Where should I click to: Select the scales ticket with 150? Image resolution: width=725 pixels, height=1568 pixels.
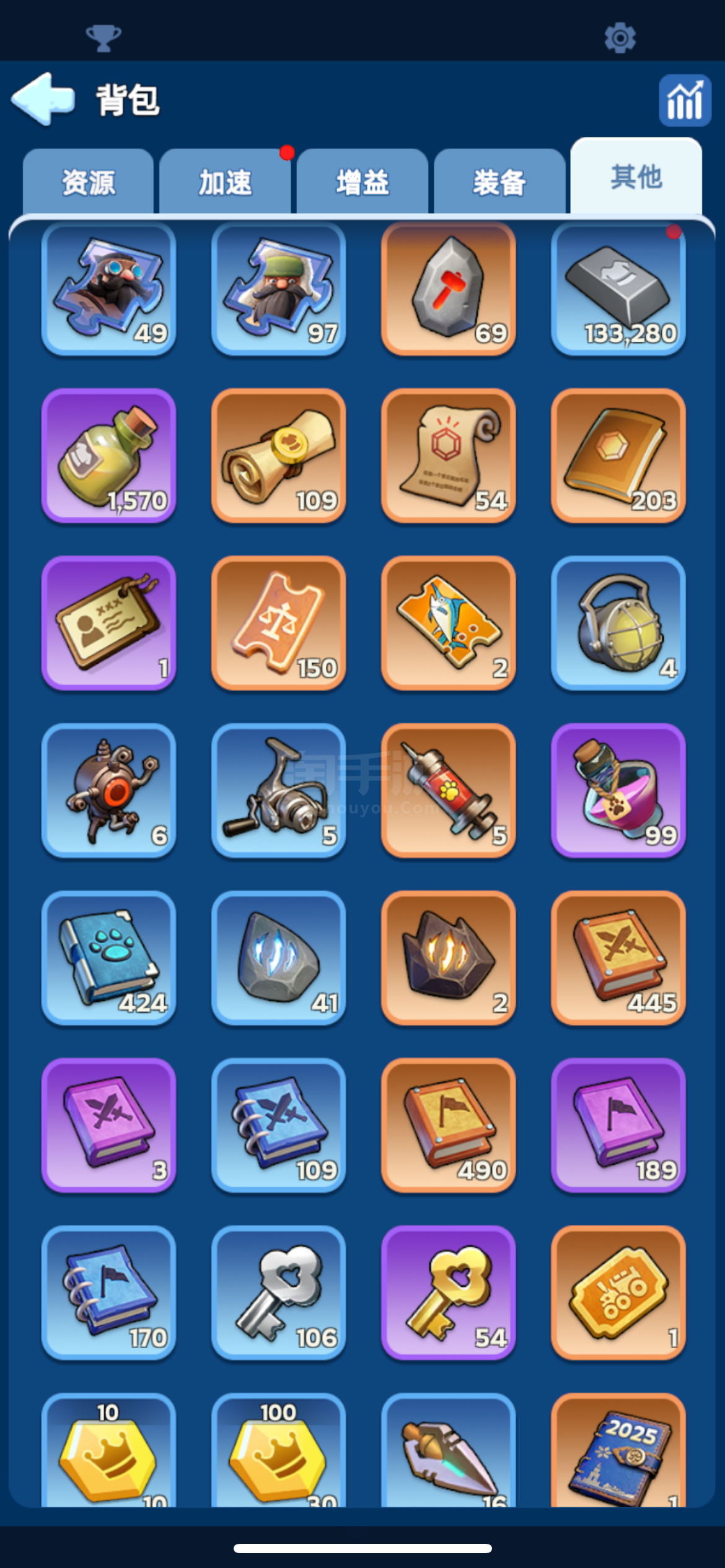[x=278, y=623]
